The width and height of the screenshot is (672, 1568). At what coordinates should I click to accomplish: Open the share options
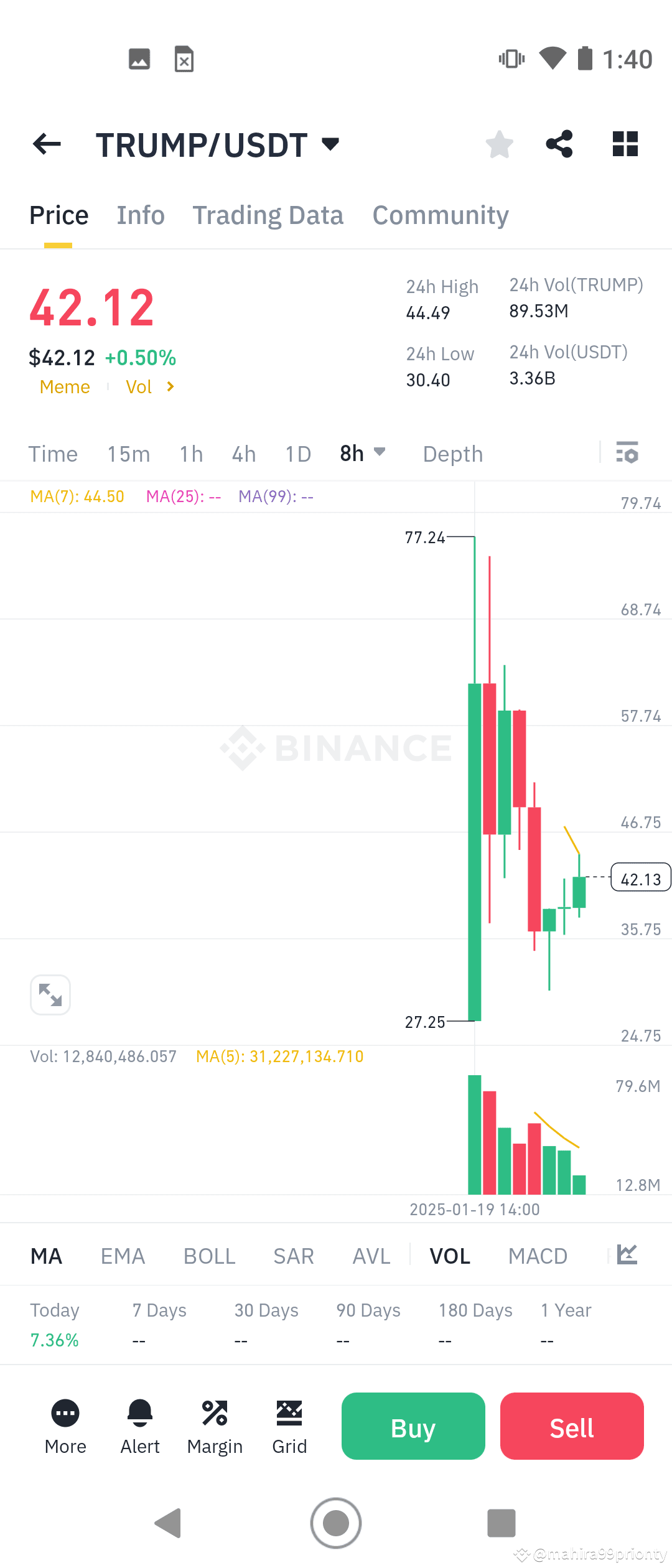pyautogui.click(x=559, y=144)
